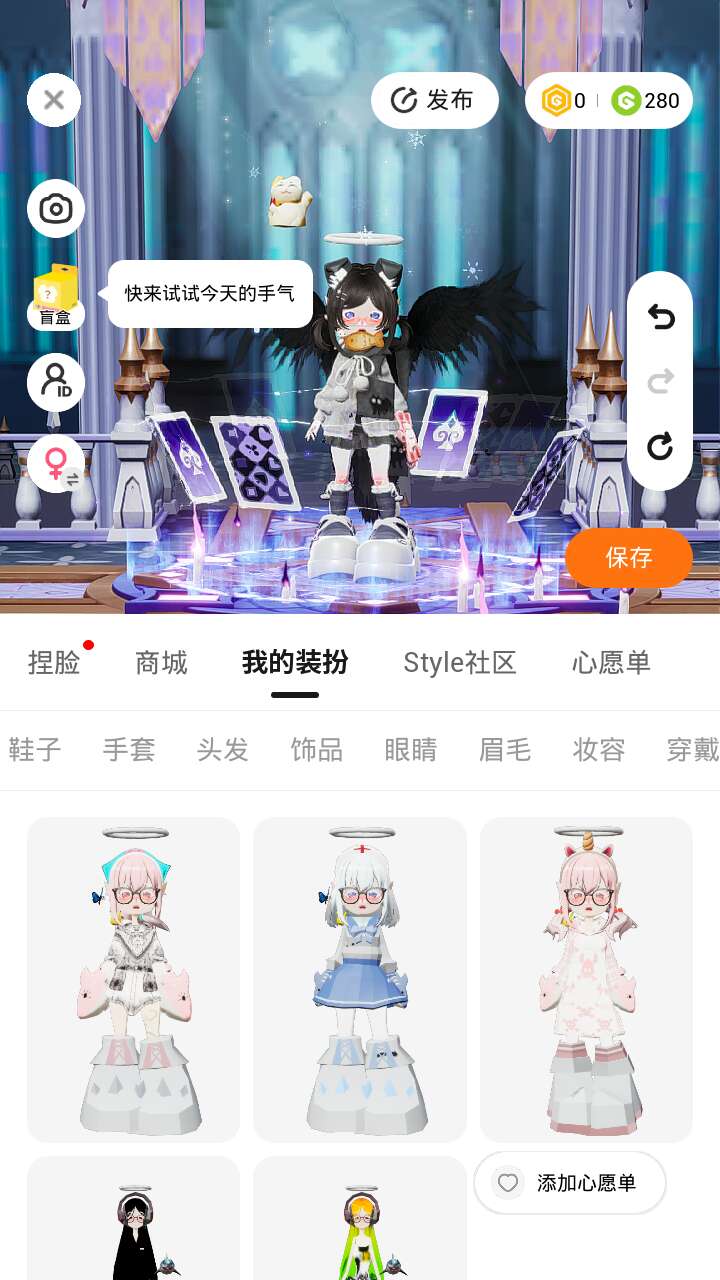Pick the 妆容 category
Image resolution: width=720 pixels, height=1280 pixels.
tap(598, 750)
